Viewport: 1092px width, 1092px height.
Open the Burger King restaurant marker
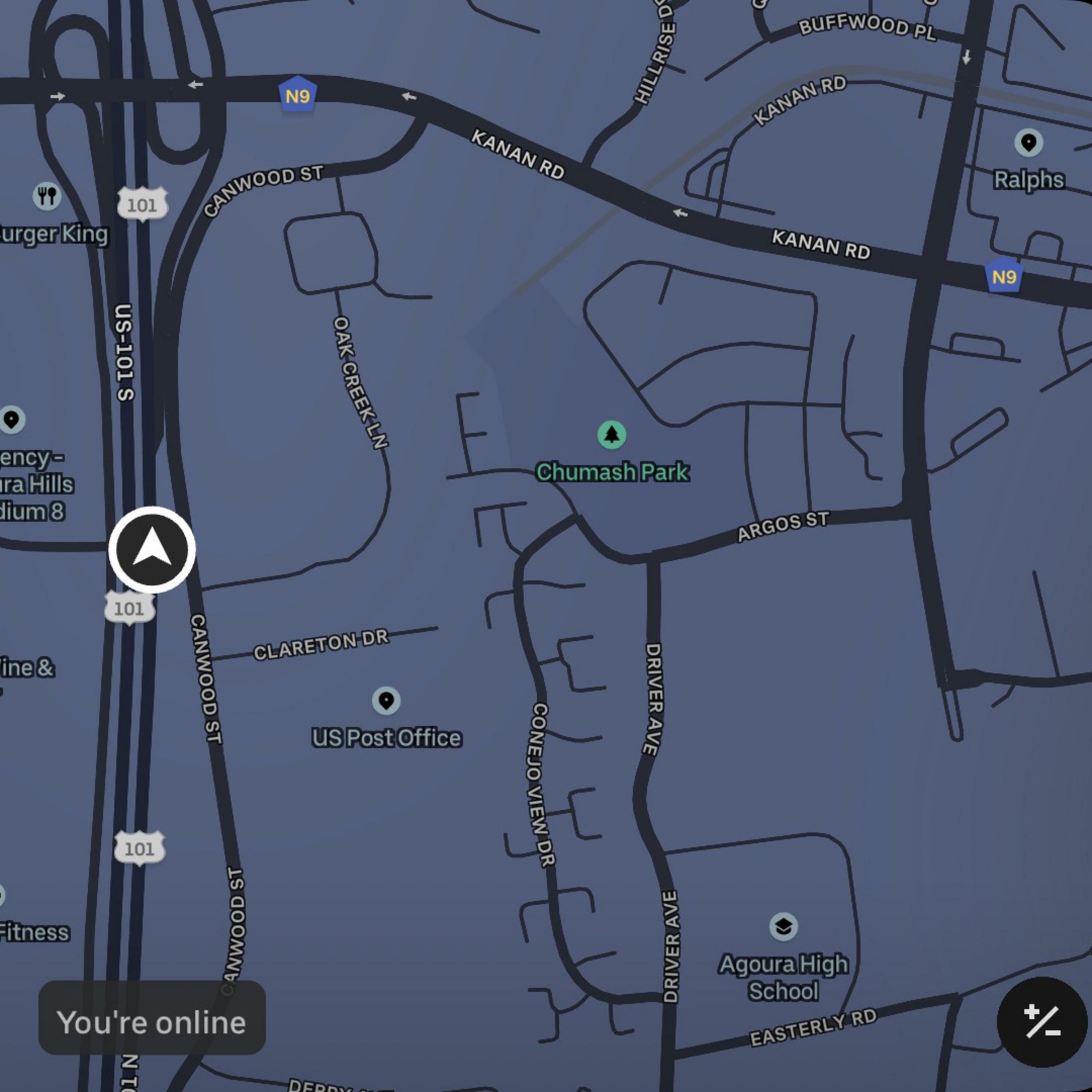[47, 196]
